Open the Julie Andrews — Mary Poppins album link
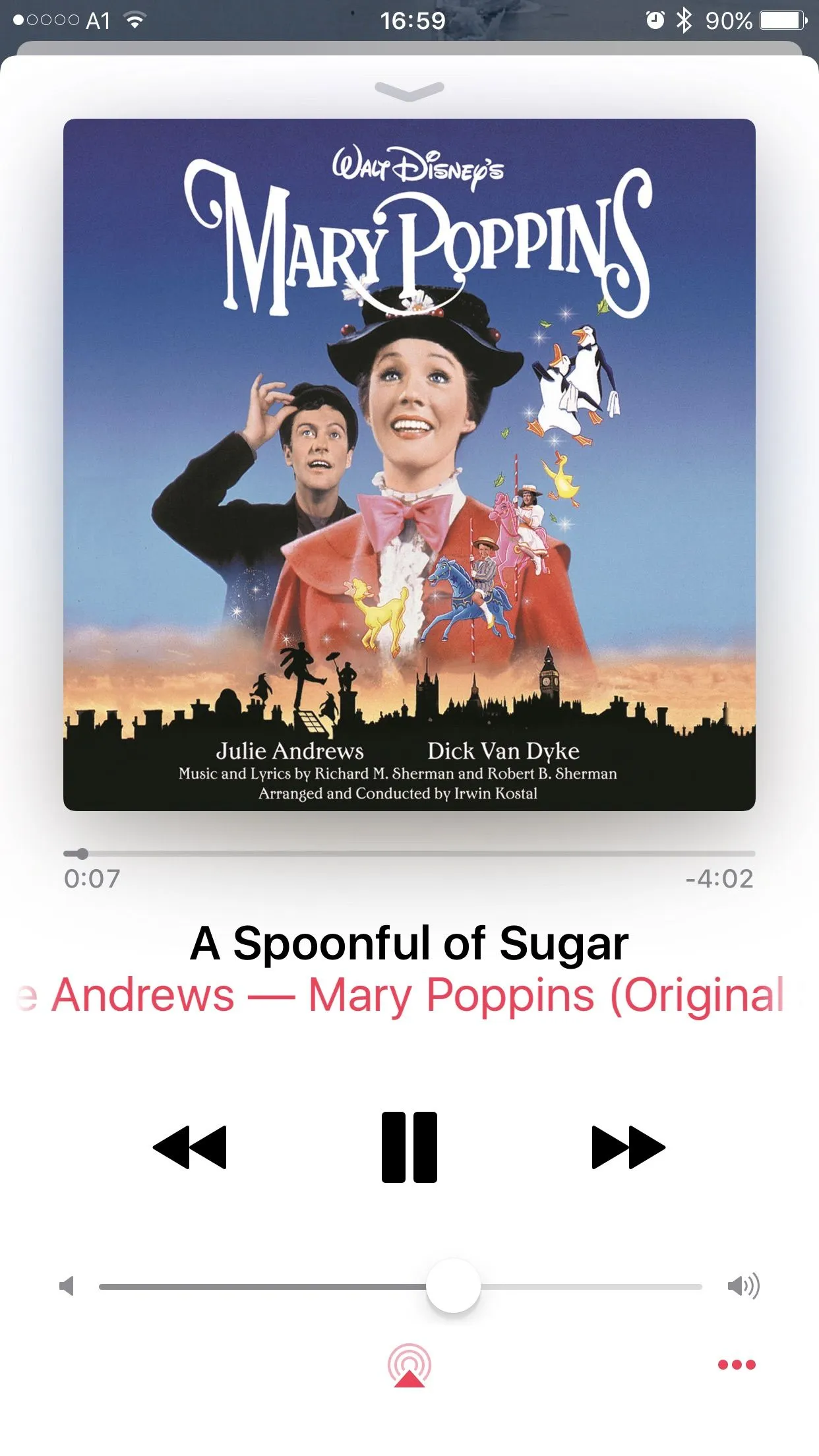This screenshot has width=819, height=1456. 409,994
